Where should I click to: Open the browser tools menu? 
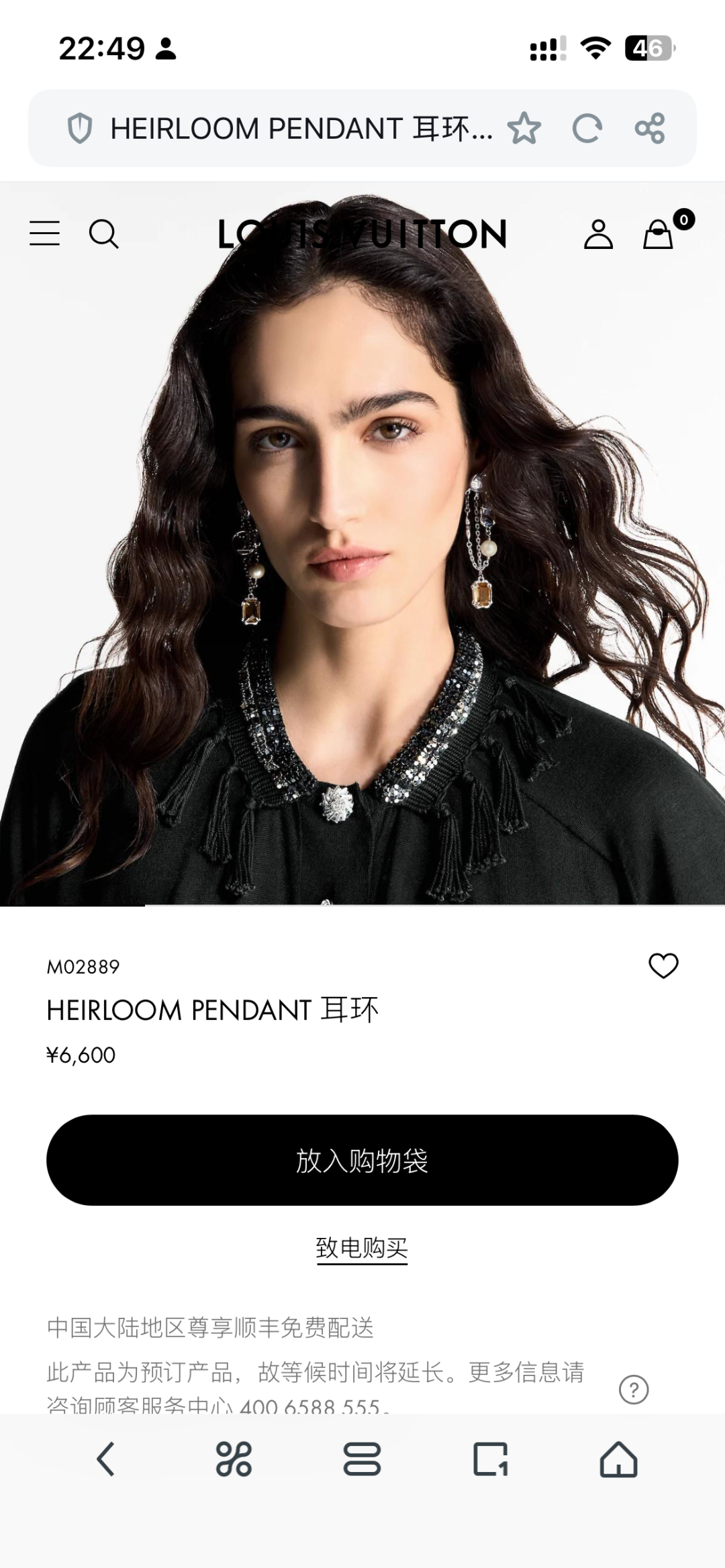234,1459
